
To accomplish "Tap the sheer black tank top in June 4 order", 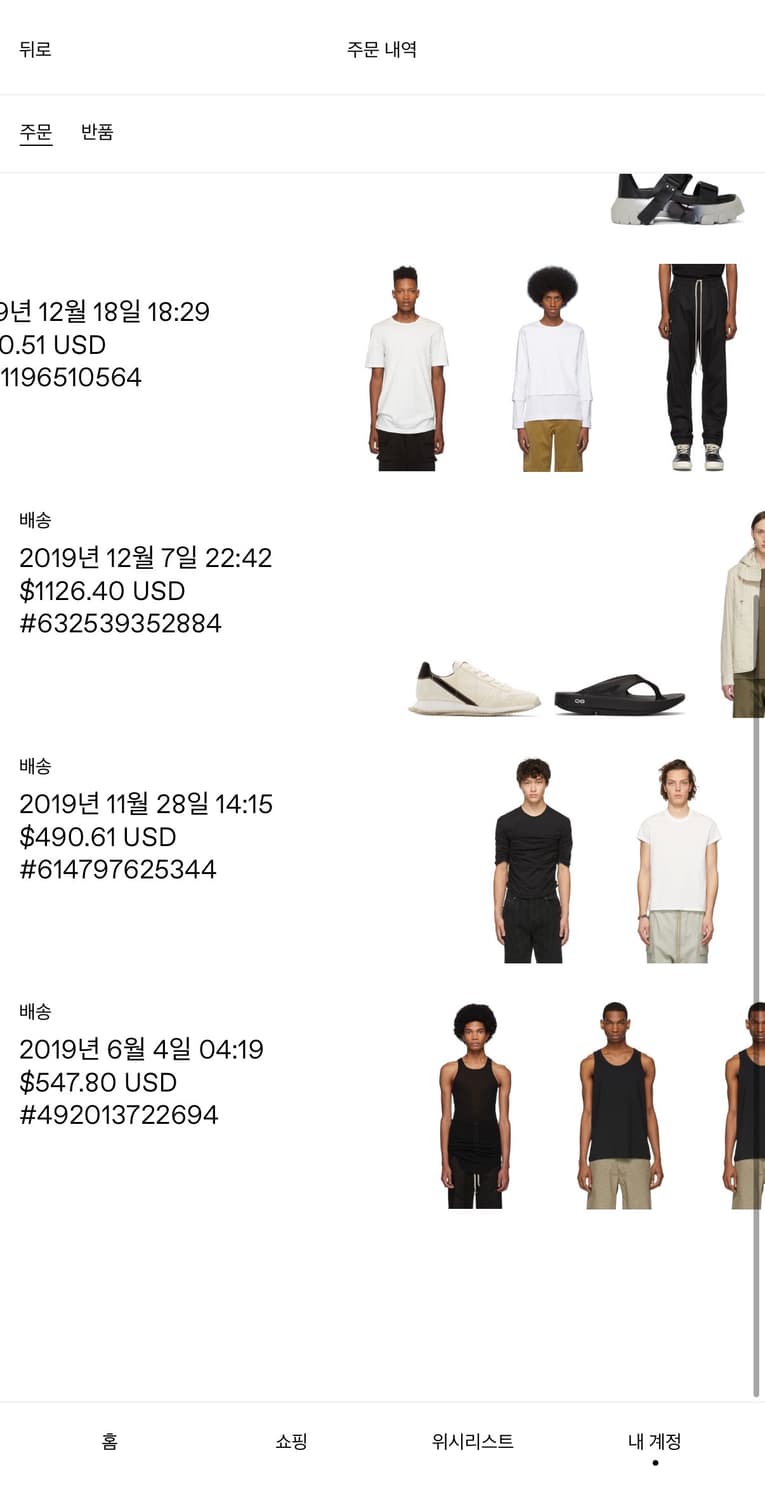I will point(474,1105).
